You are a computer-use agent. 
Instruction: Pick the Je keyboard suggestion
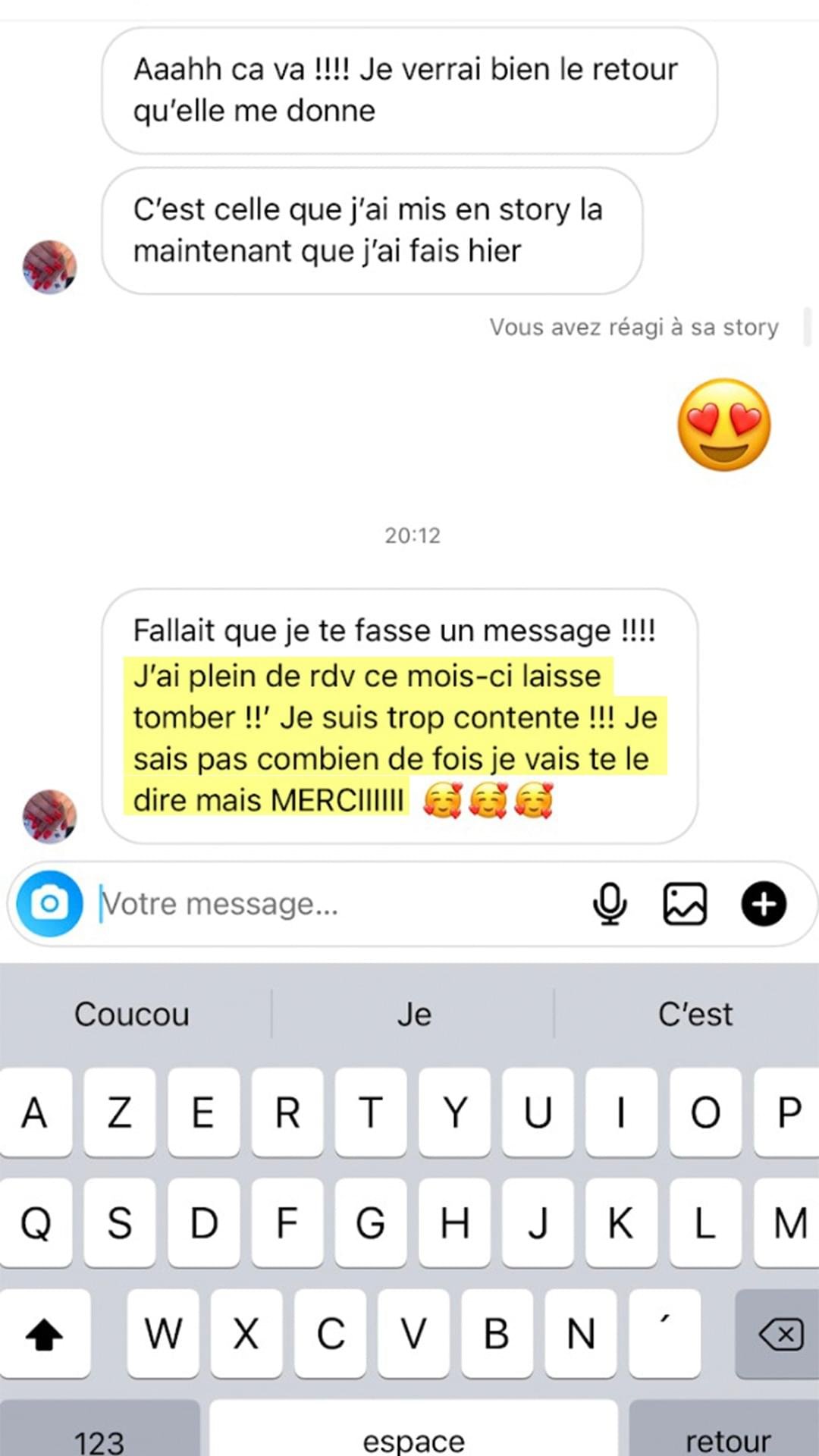[414, 1014]
